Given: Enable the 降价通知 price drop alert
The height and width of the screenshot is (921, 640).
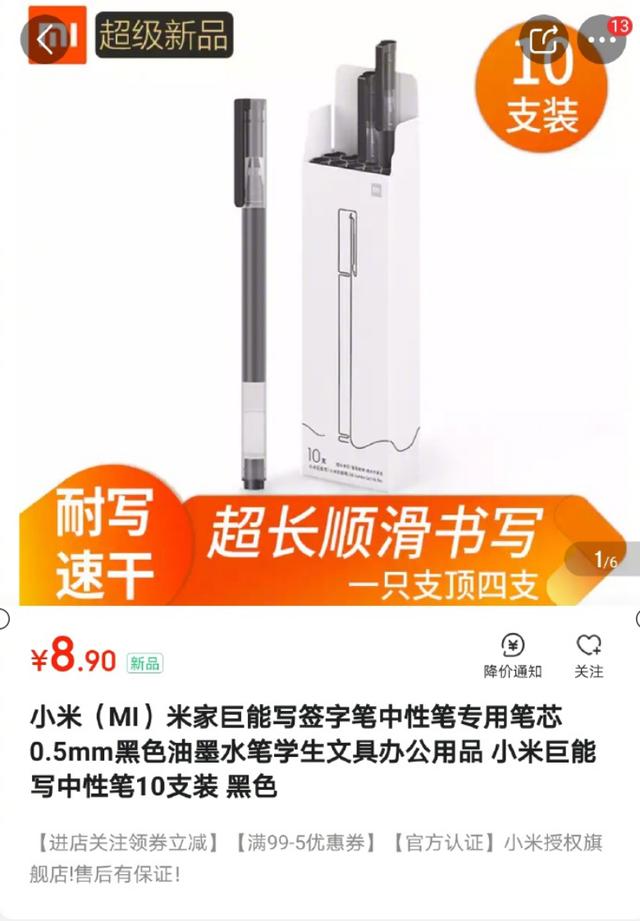Looking at the screenshot, I should (x=512, y=655).
